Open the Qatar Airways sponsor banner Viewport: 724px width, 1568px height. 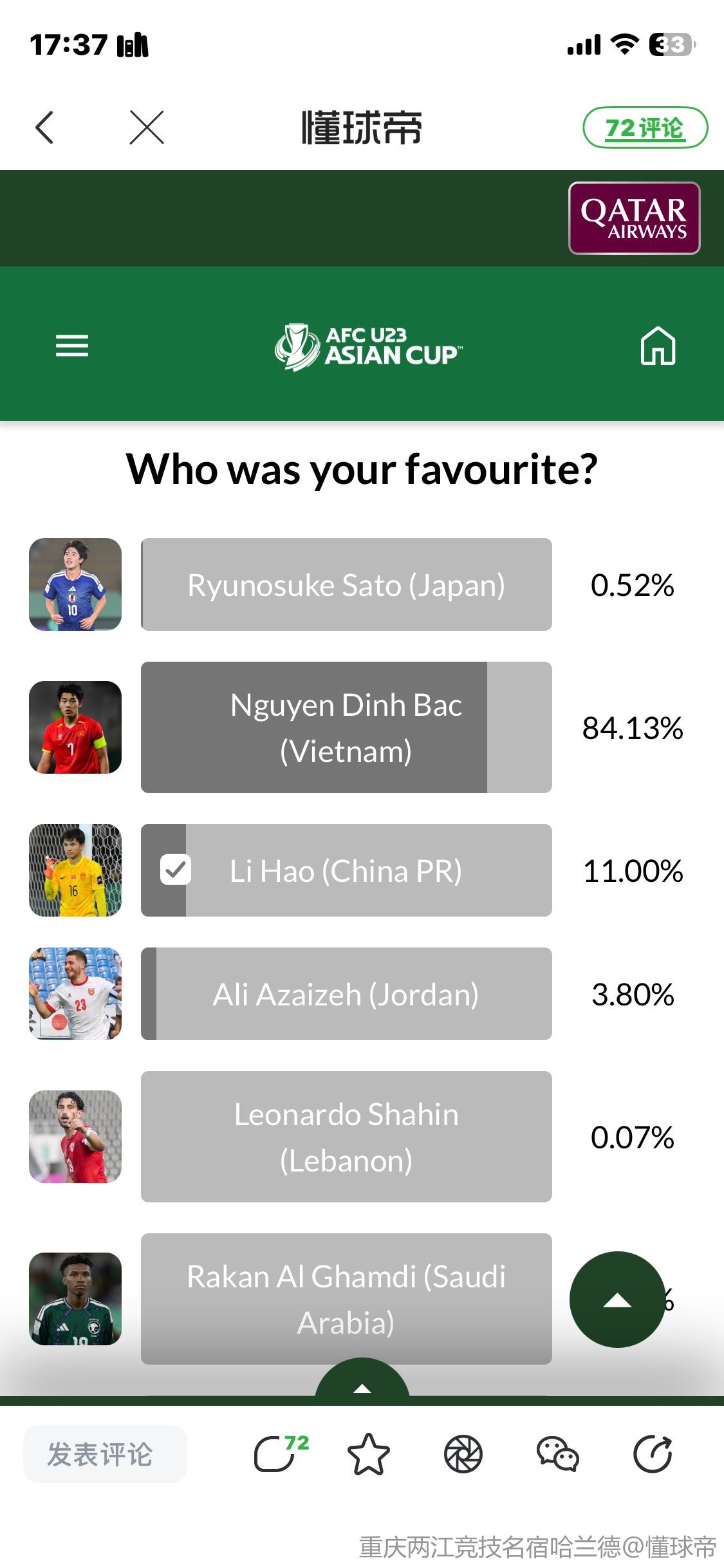pyautogui.click(x=634, y=218)
